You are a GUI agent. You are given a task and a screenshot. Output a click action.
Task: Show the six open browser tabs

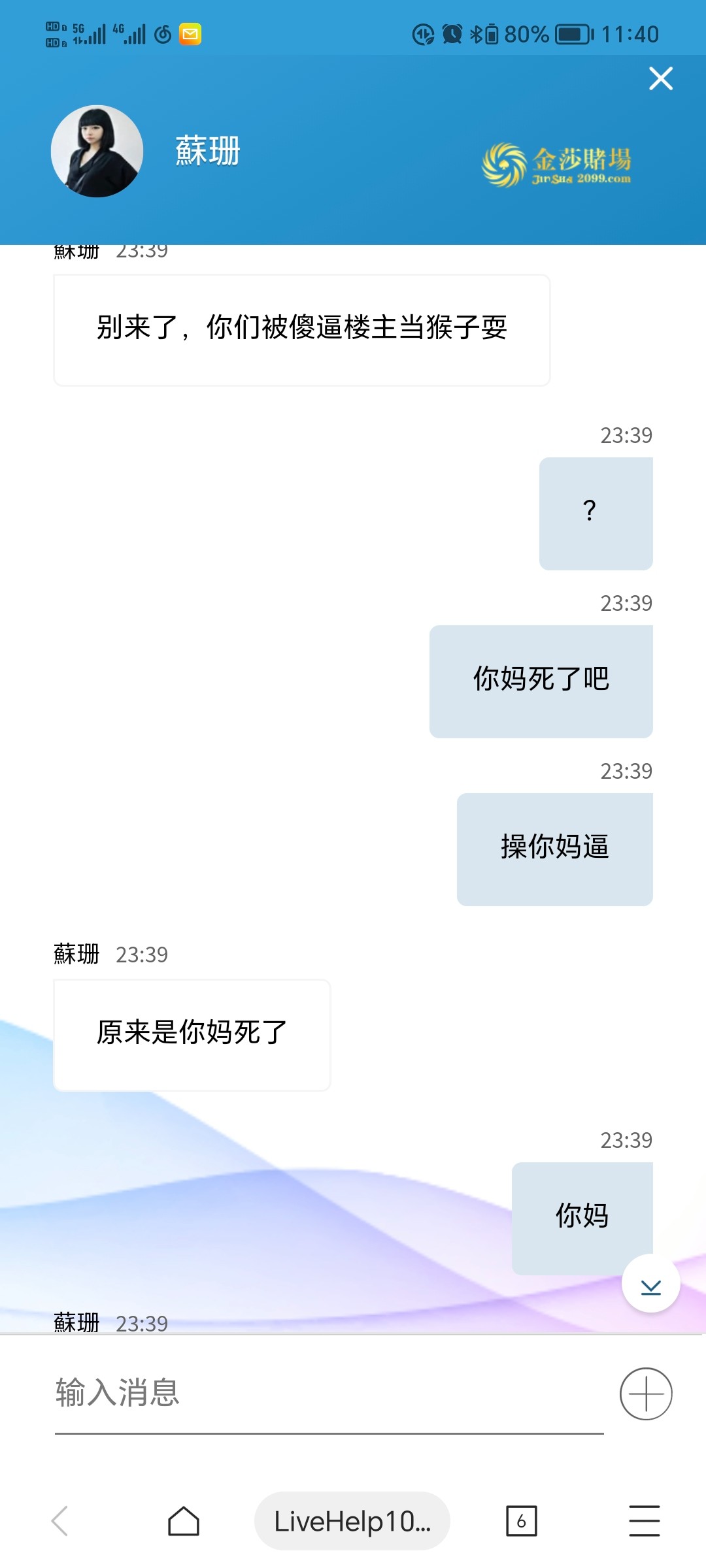pos(521,1521)
